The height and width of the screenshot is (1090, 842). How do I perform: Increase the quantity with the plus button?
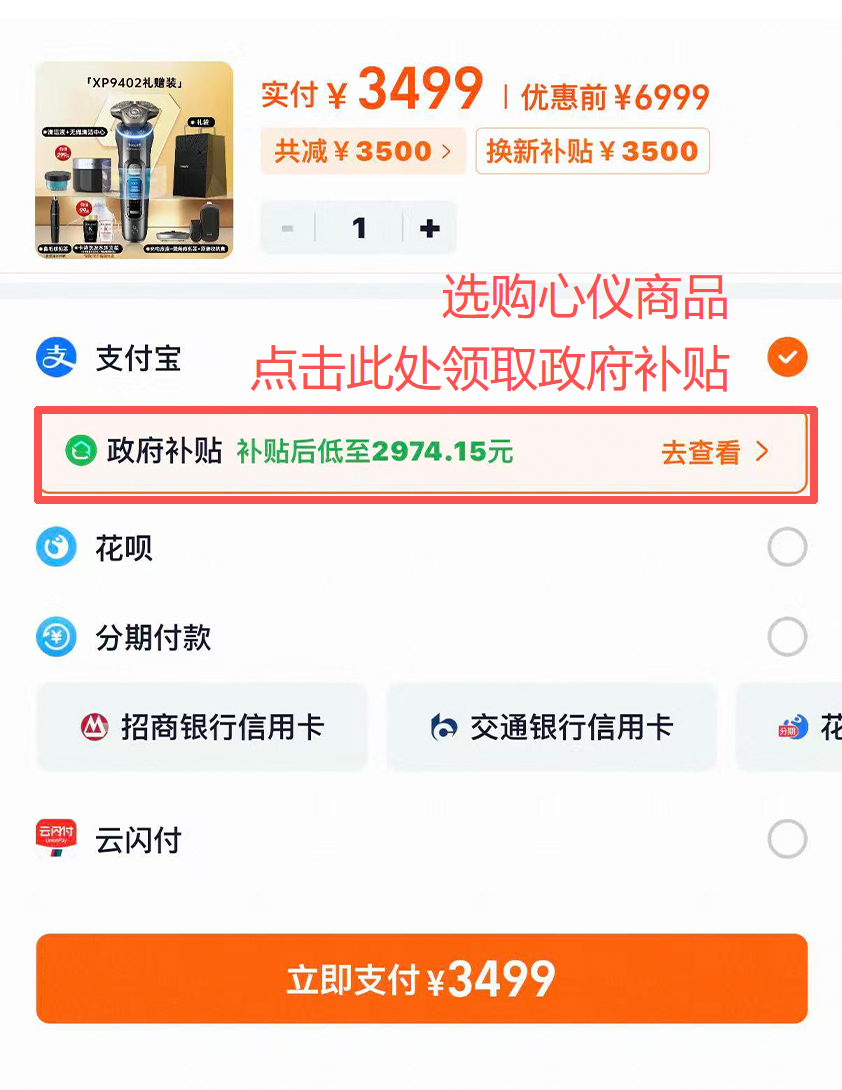tap(430, 228)
